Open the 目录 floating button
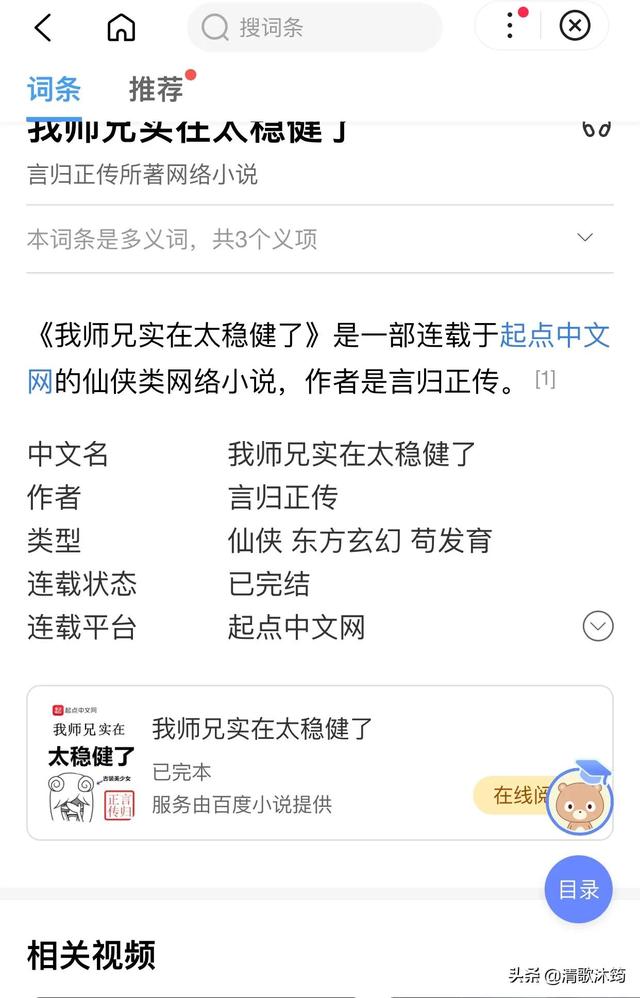The height and width of the screenshot is (998, 640). point(578,889)
